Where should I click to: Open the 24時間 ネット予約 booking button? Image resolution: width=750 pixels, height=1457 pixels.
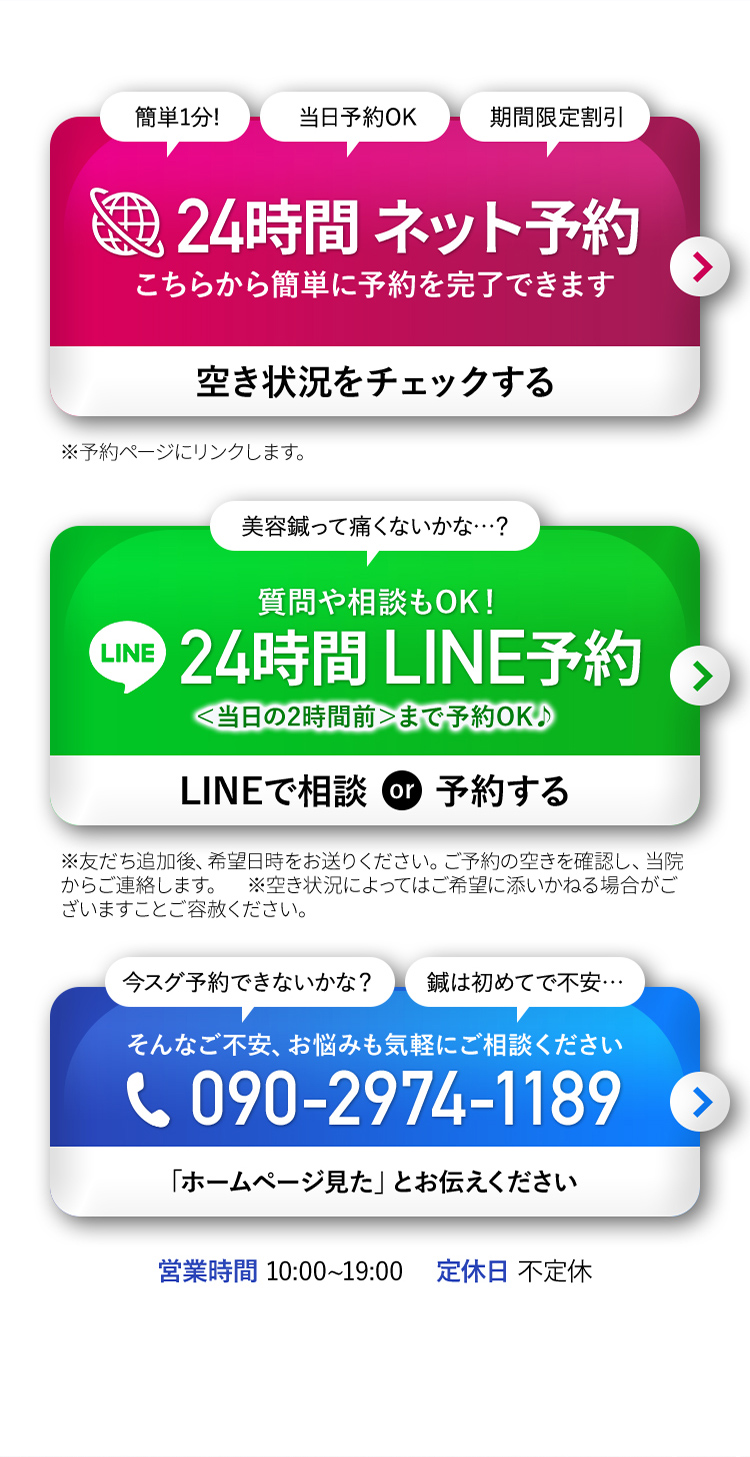coord(375,265)
